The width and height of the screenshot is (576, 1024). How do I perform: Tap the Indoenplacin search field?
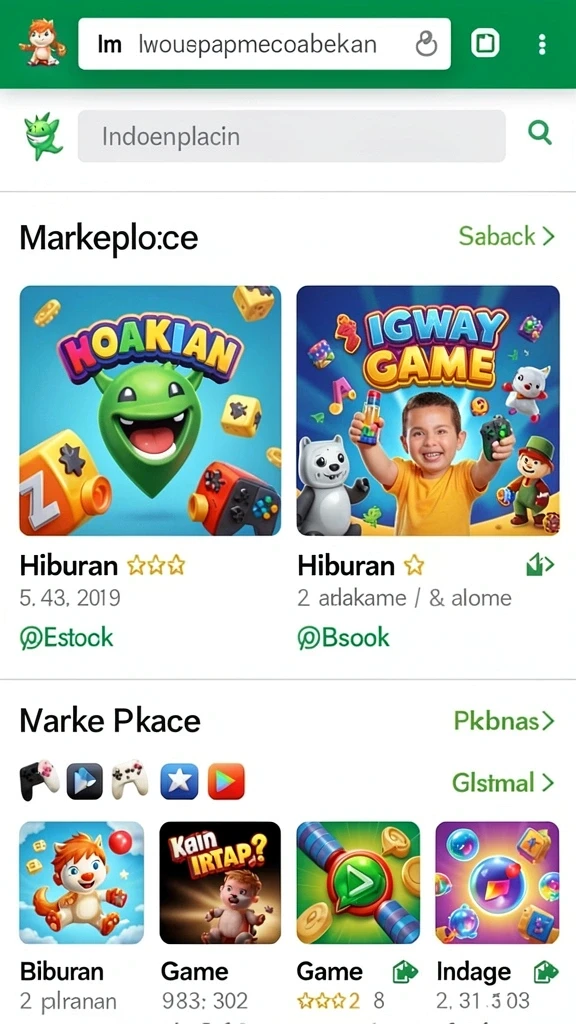tap(291, 136)
